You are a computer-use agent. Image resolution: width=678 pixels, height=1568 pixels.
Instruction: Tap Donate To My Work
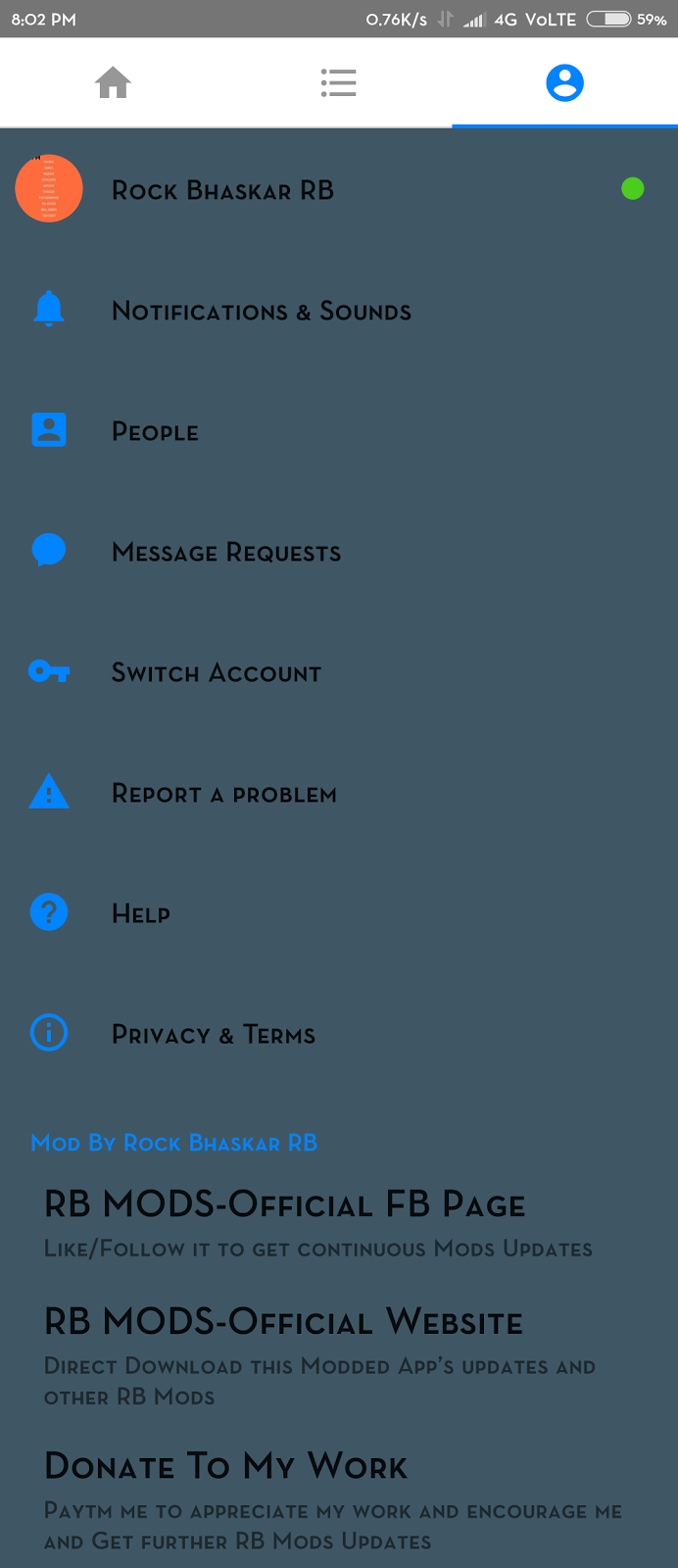pos(226,1467)
